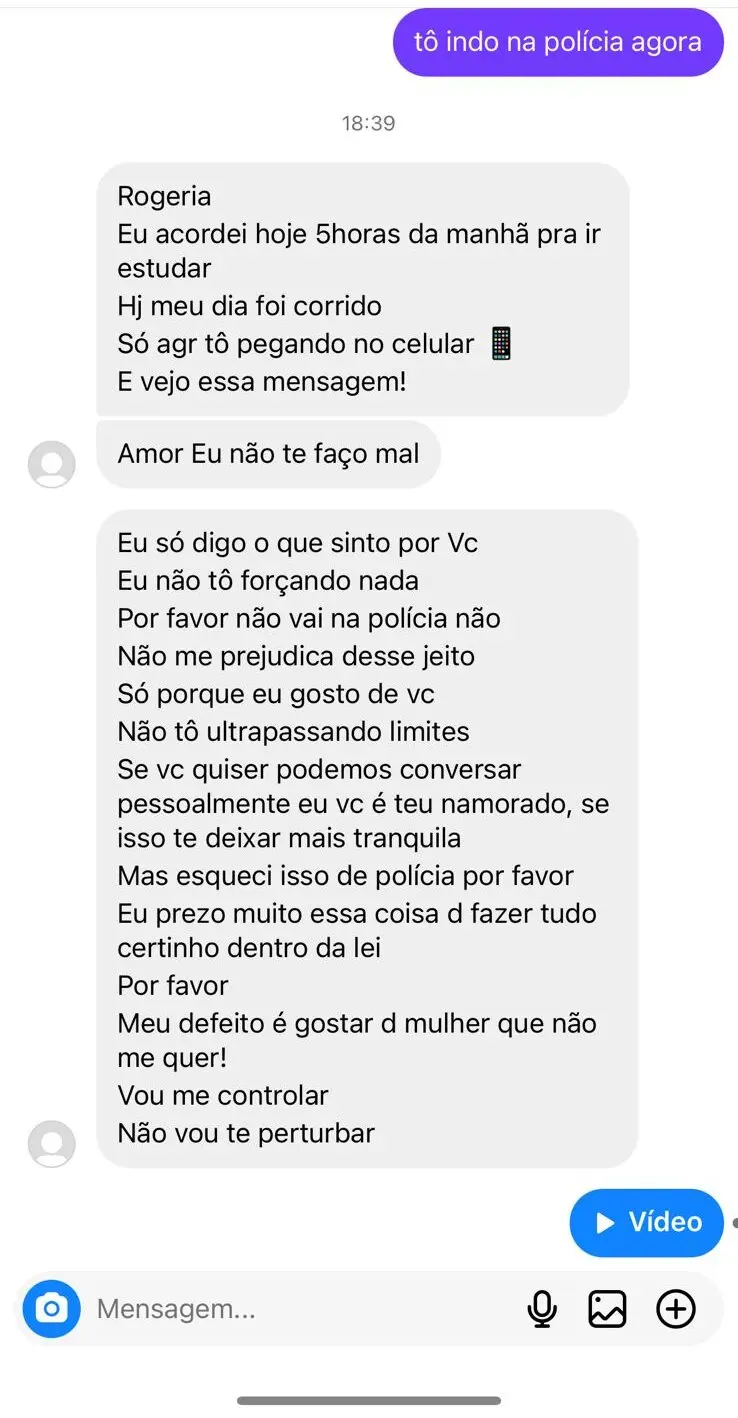
Task: Open the photo gallery picker
Action: pyautogui.click(x=607, y=1308)
